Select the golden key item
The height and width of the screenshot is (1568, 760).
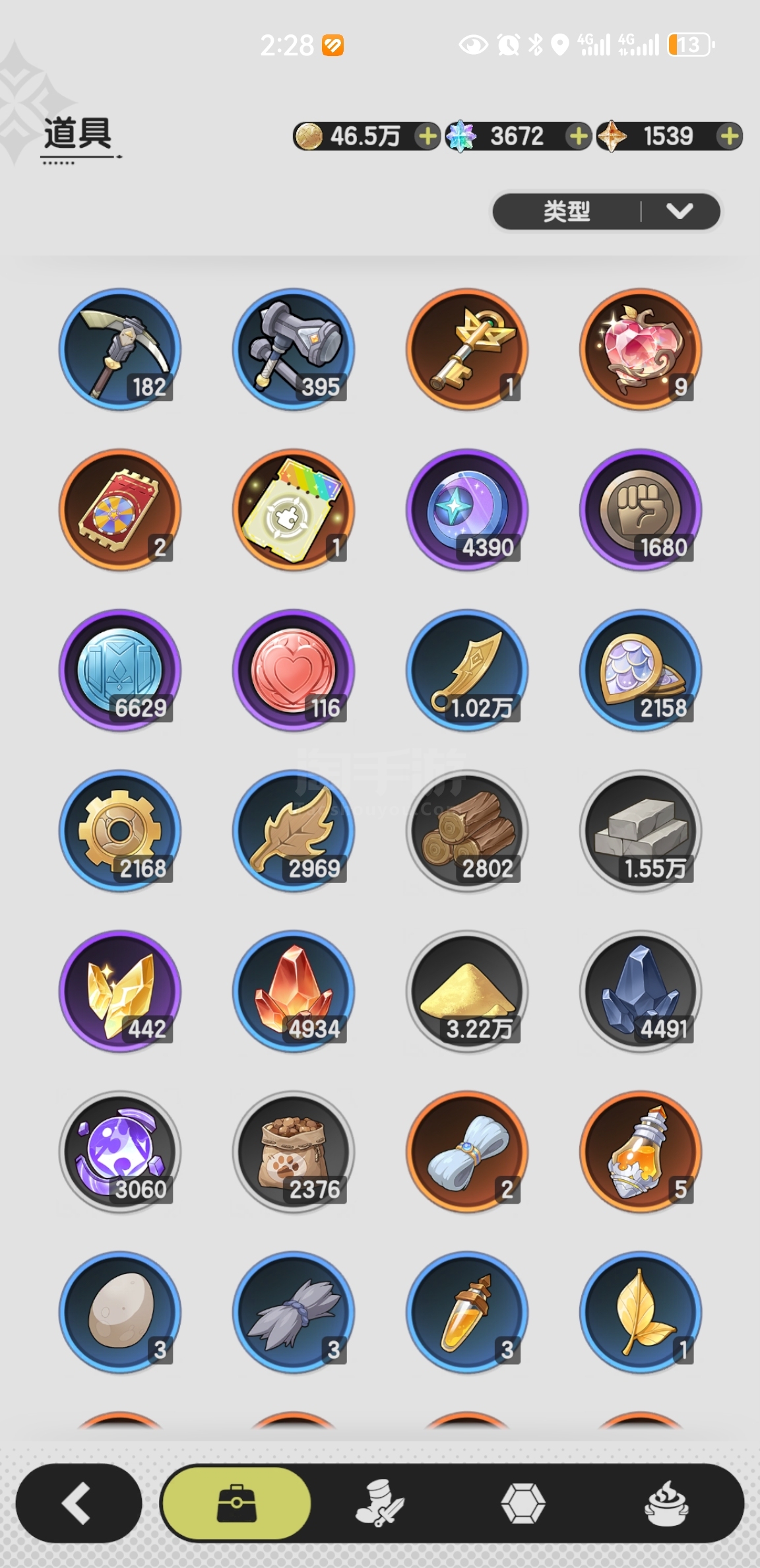coord(467,349)
